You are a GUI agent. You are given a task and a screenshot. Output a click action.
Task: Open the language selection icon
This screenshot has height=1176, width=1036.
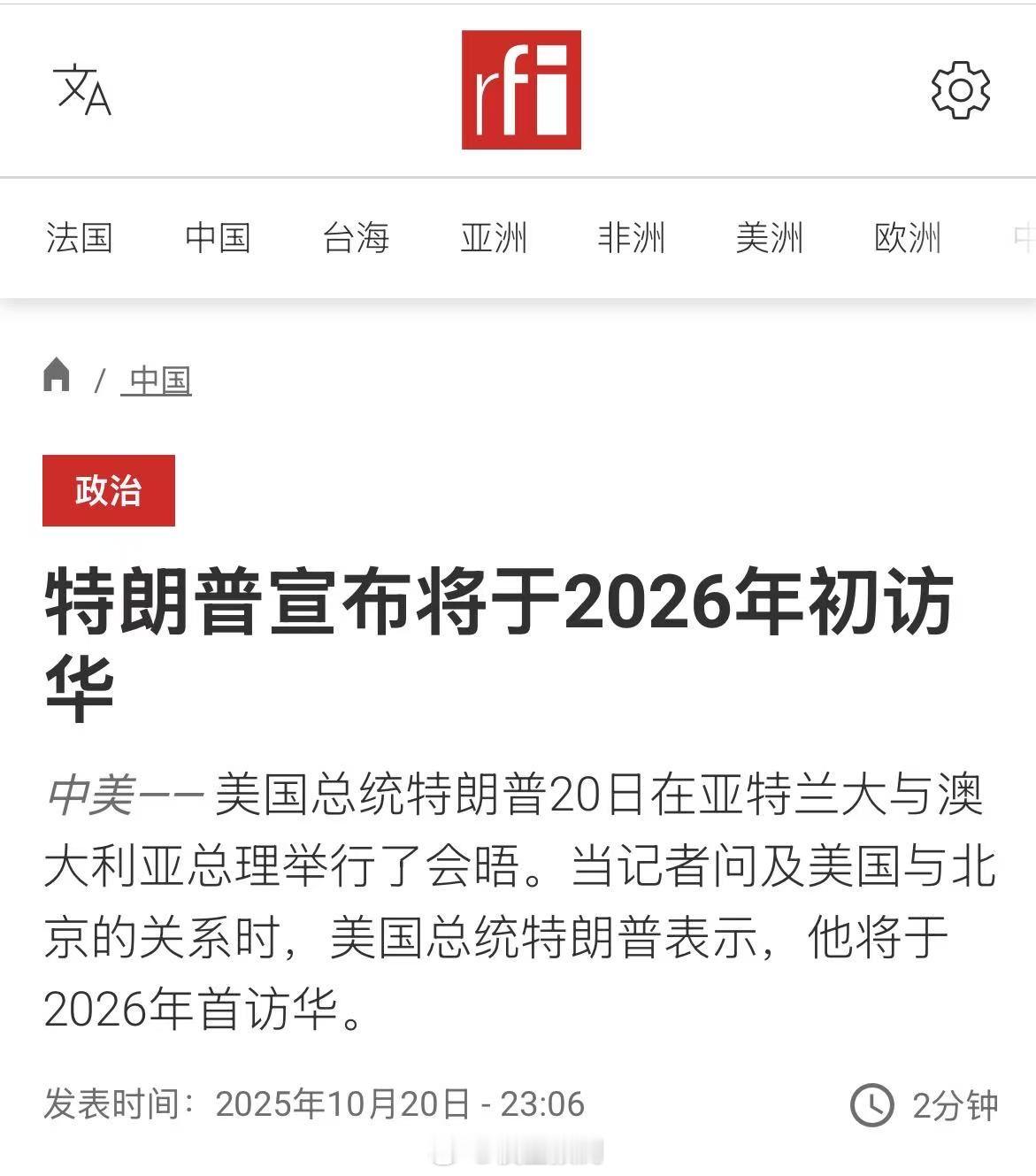point(82,89)
